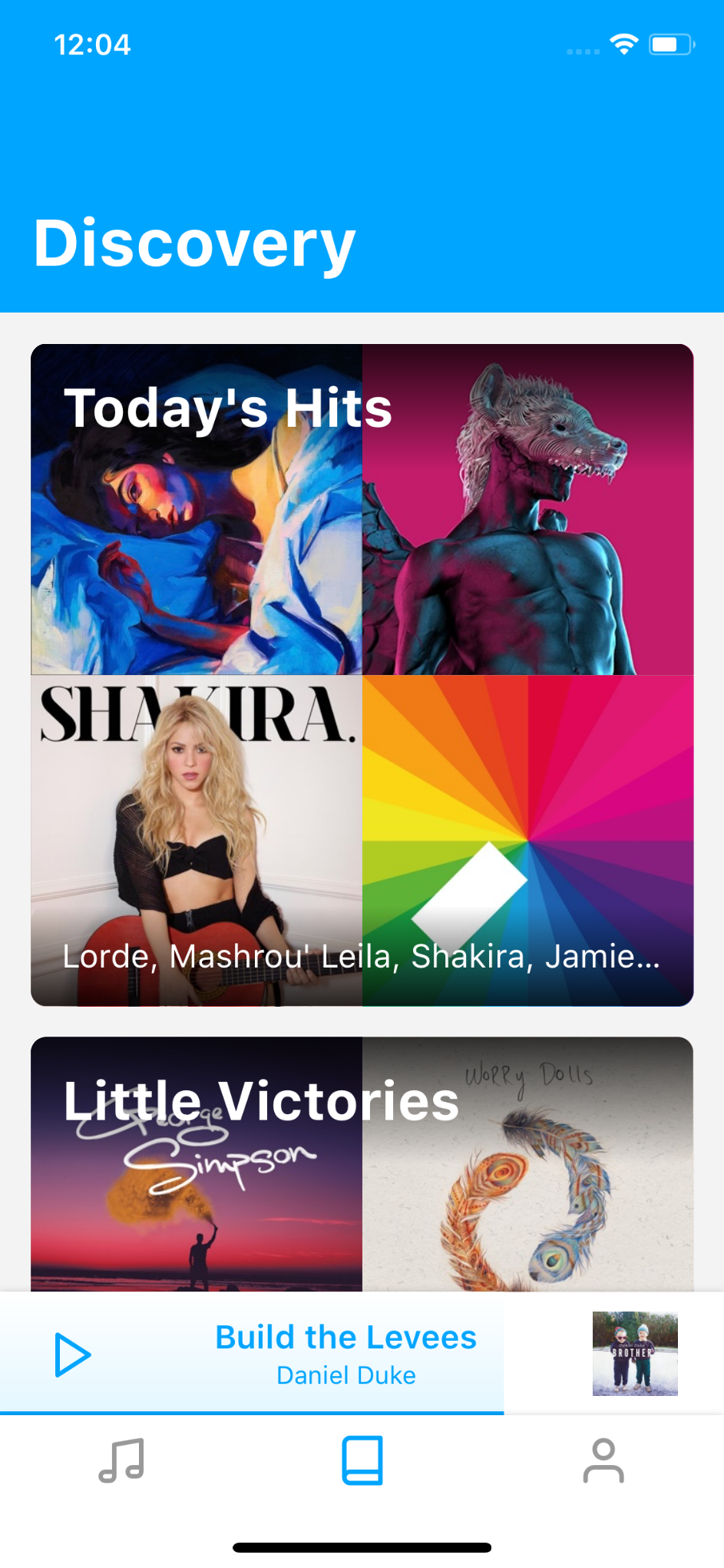Tap the Build the Levees song title

coord(345,1337)
